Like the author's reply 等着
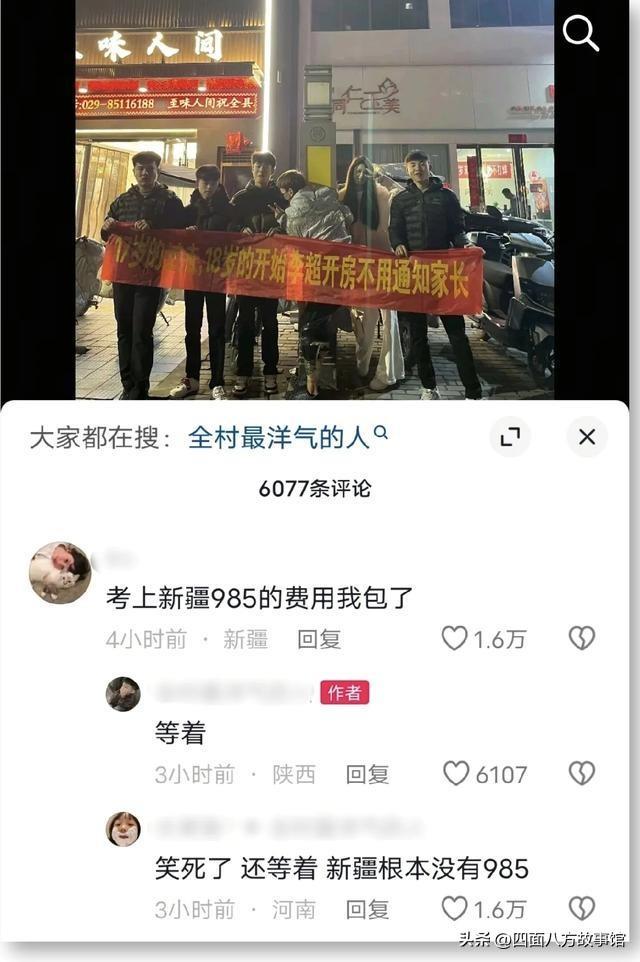640x962 pixels. 456,773
